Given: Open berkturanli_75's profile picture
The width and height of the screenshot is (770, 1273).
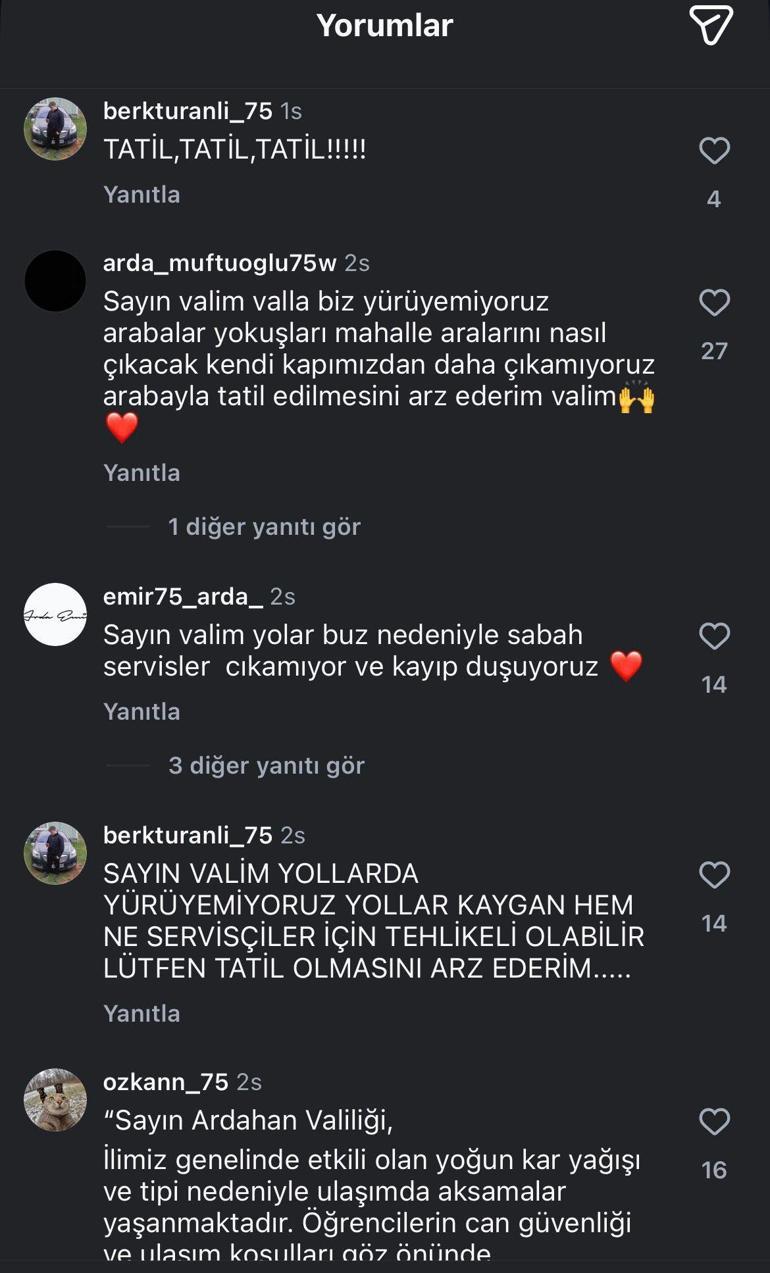Looking at the screenshot, I should coord(55,128).
